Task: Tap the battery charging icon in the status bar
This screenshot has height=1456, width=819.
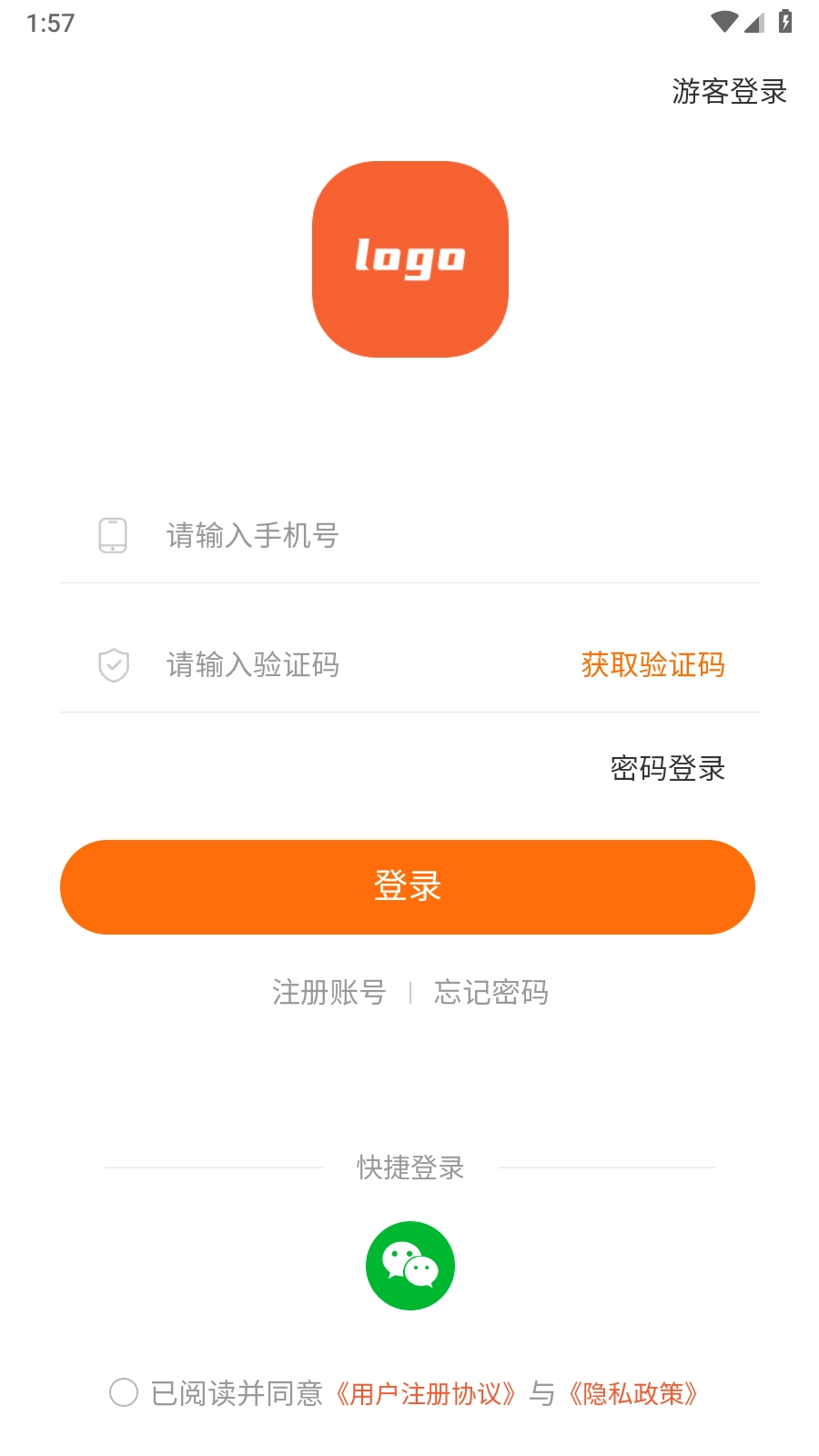Action: [784, 20]
